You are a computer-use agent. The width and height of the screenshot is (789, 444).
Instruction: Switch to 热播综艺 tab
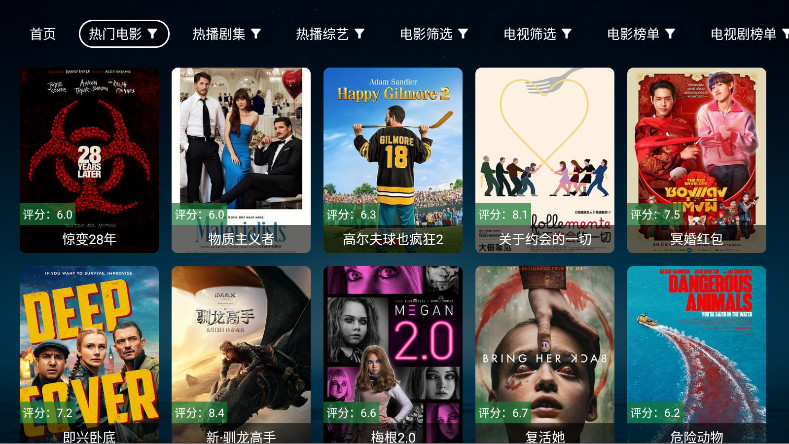point(330,34)
